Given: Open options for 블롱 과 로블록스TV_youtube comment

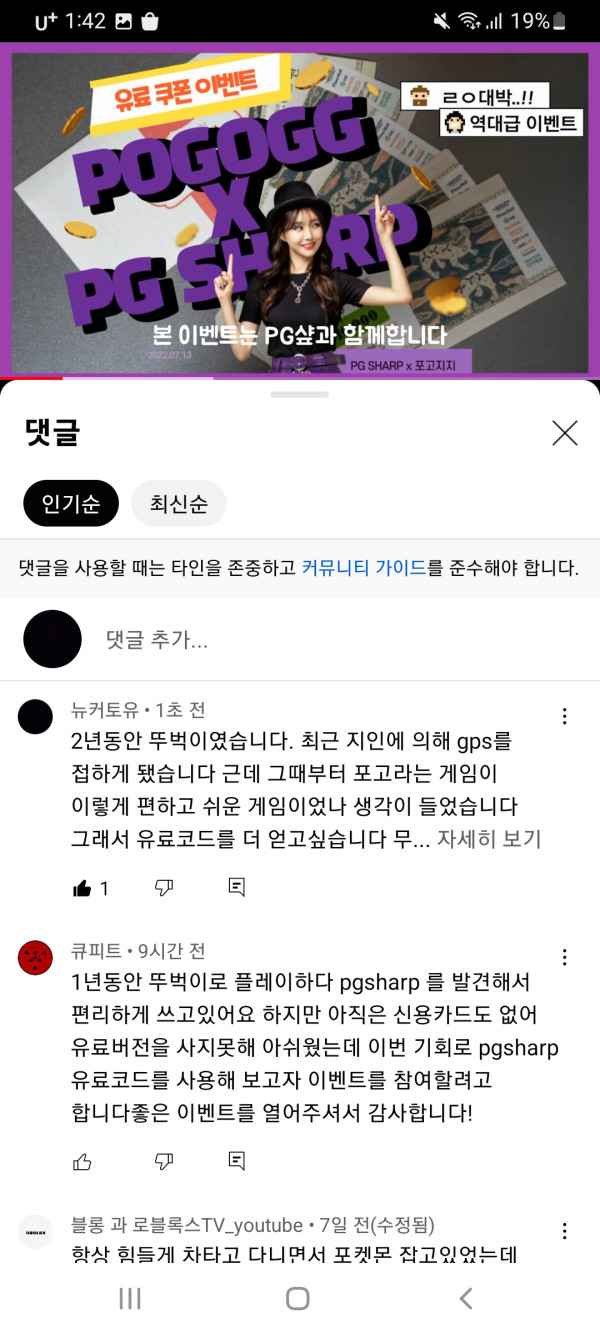Looking at the screenshot, I should click(x=565, y=1231).
